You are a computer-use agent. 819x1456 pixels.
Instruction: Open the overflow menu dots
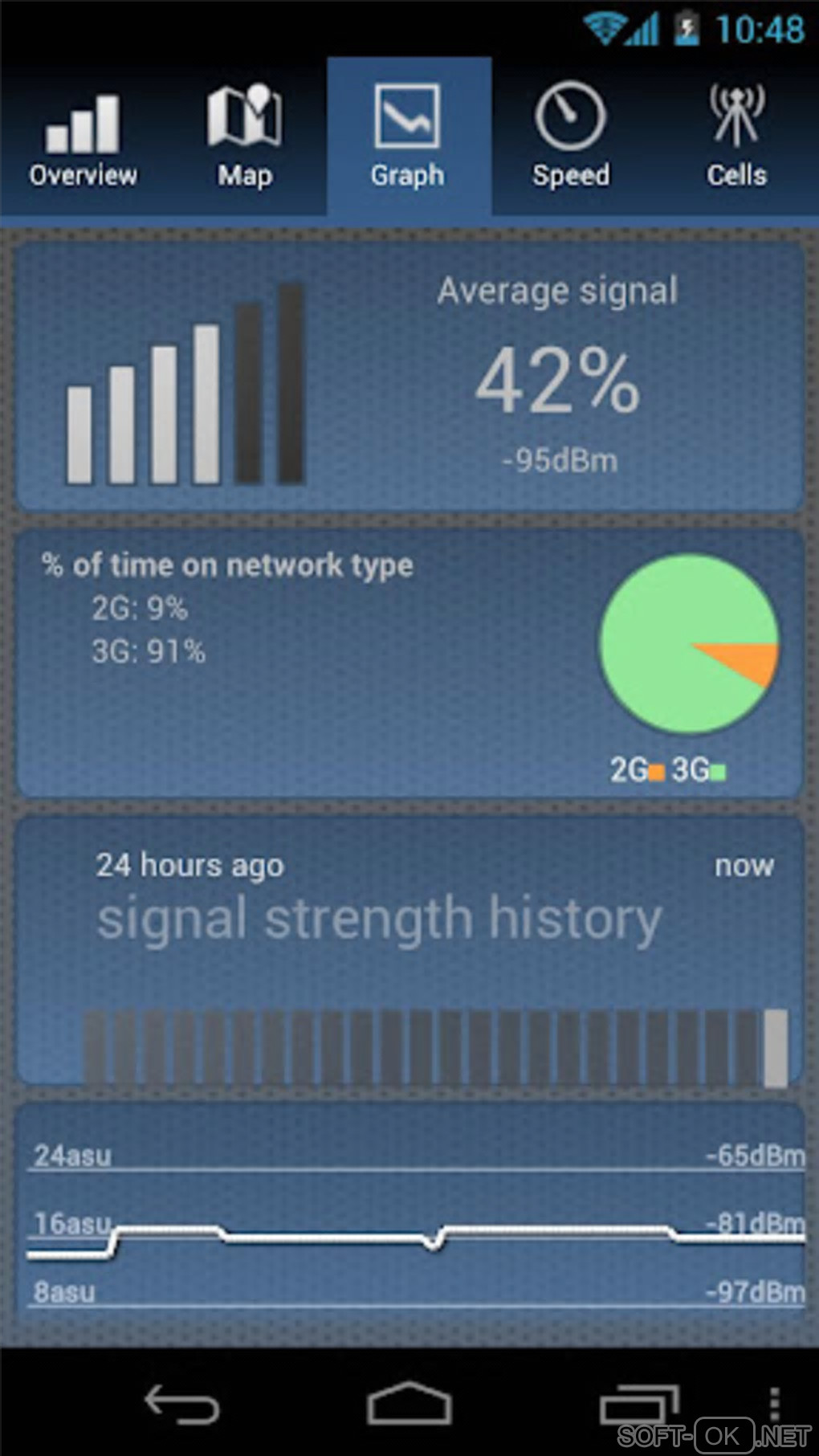(x=774, y=1403)
